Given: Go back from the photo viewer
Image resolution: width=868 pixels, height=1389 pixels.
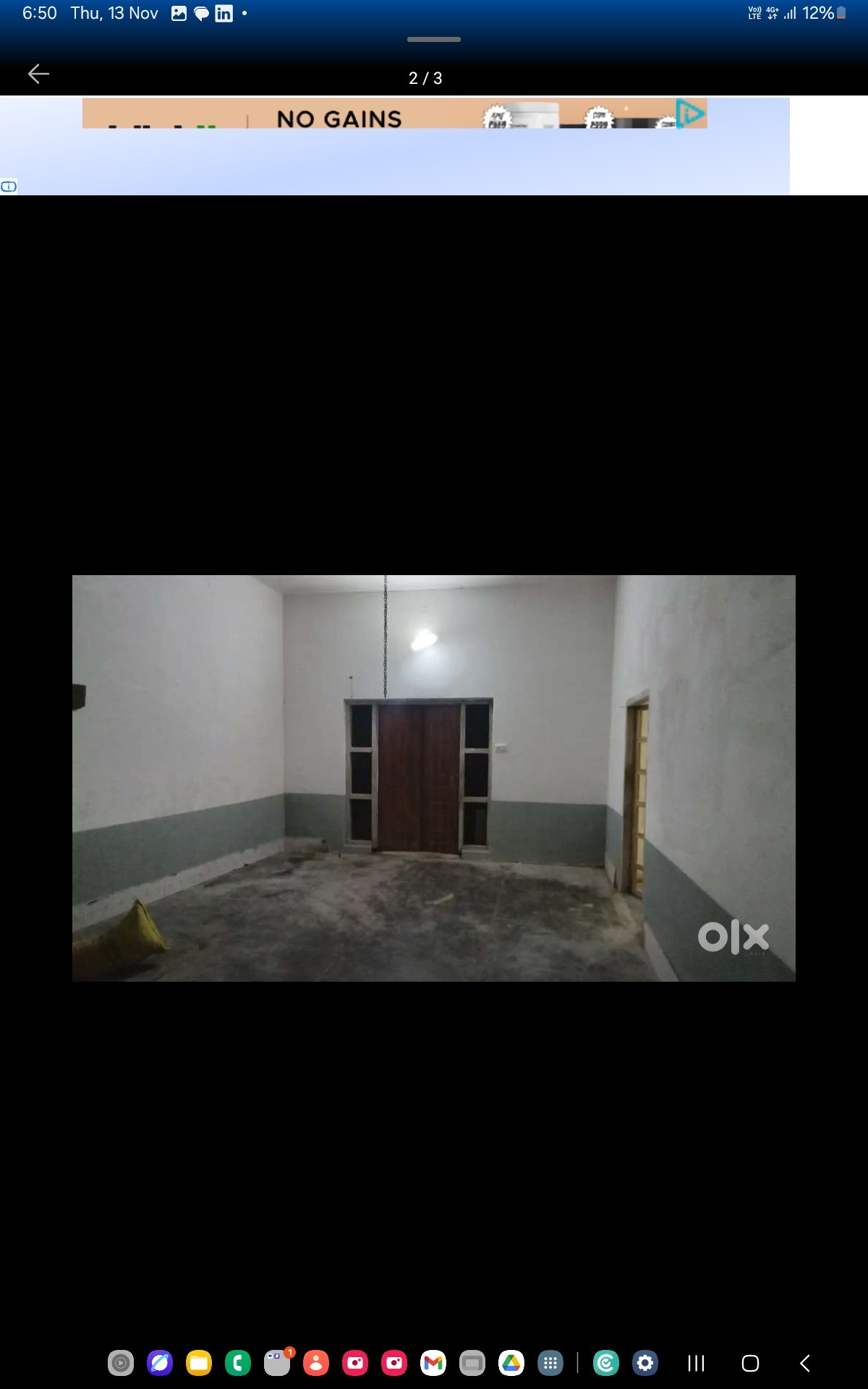Looking at the screenshot, I should click(38, 74).
